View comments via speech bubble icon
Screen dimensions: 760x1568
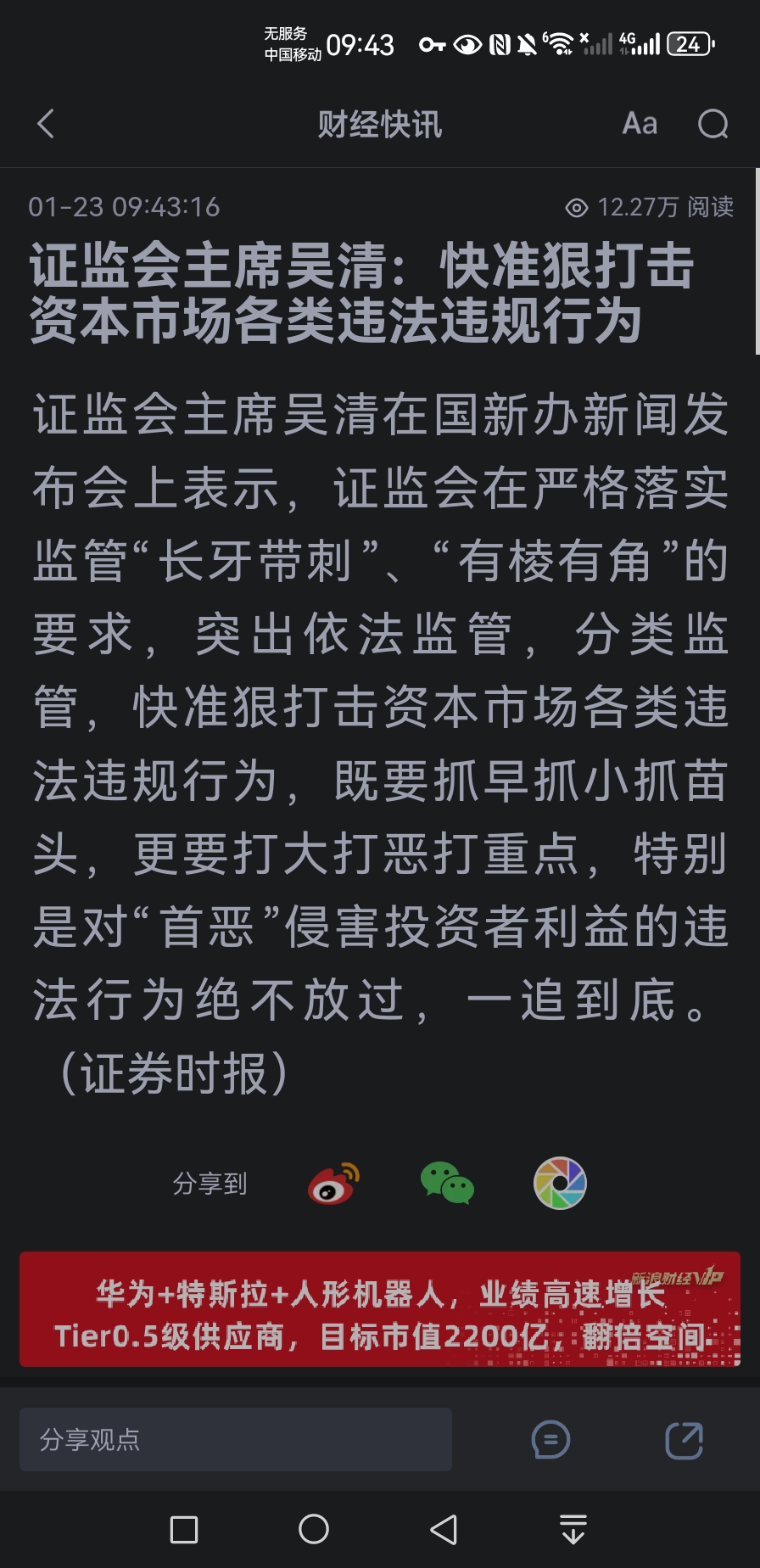(550, 1440)
